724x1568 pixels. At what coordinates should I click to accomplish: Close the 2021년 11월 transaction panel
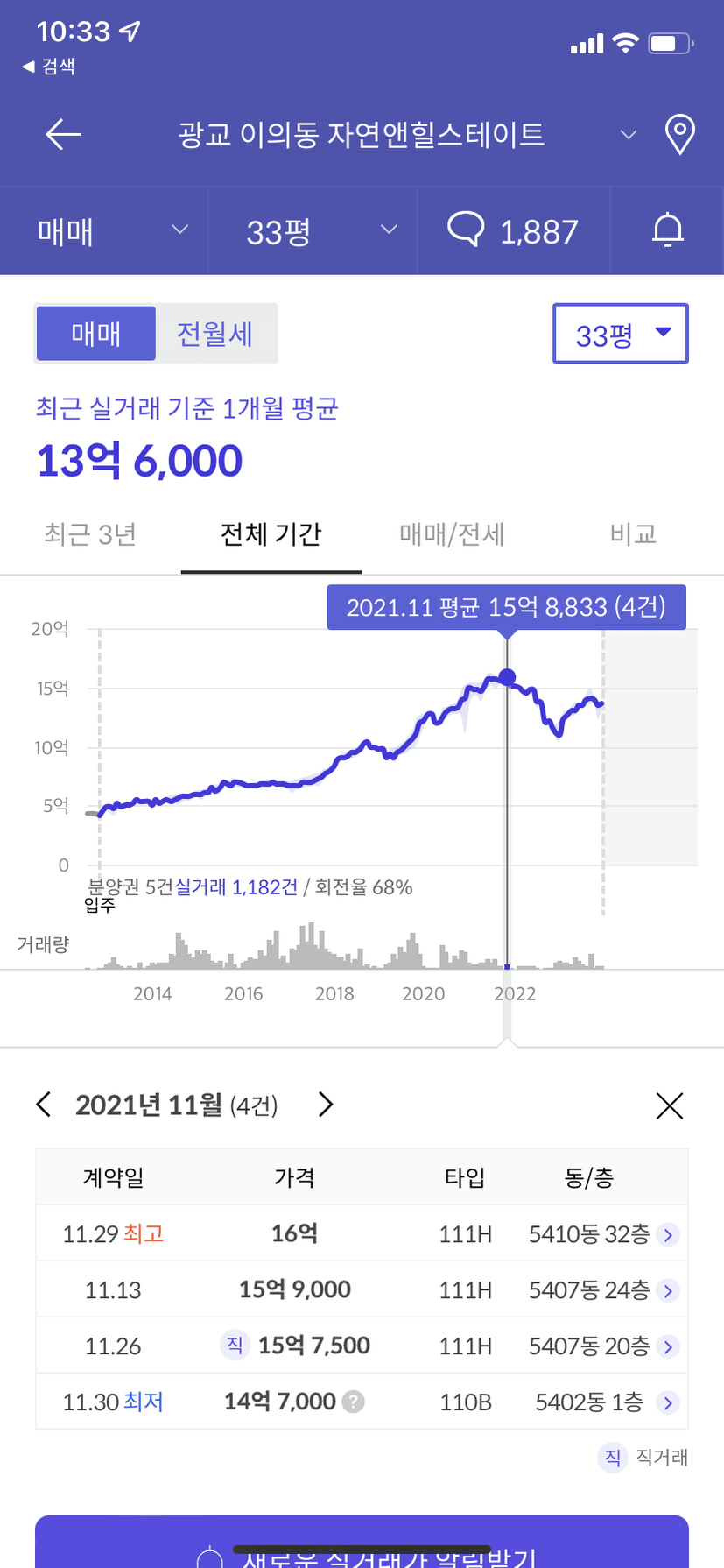point(669,1105)
